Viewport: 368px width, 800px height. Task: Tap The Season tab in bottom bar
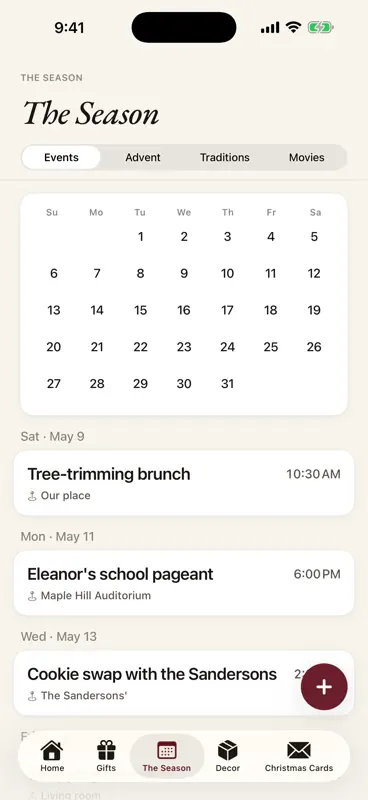coord(167,756)
